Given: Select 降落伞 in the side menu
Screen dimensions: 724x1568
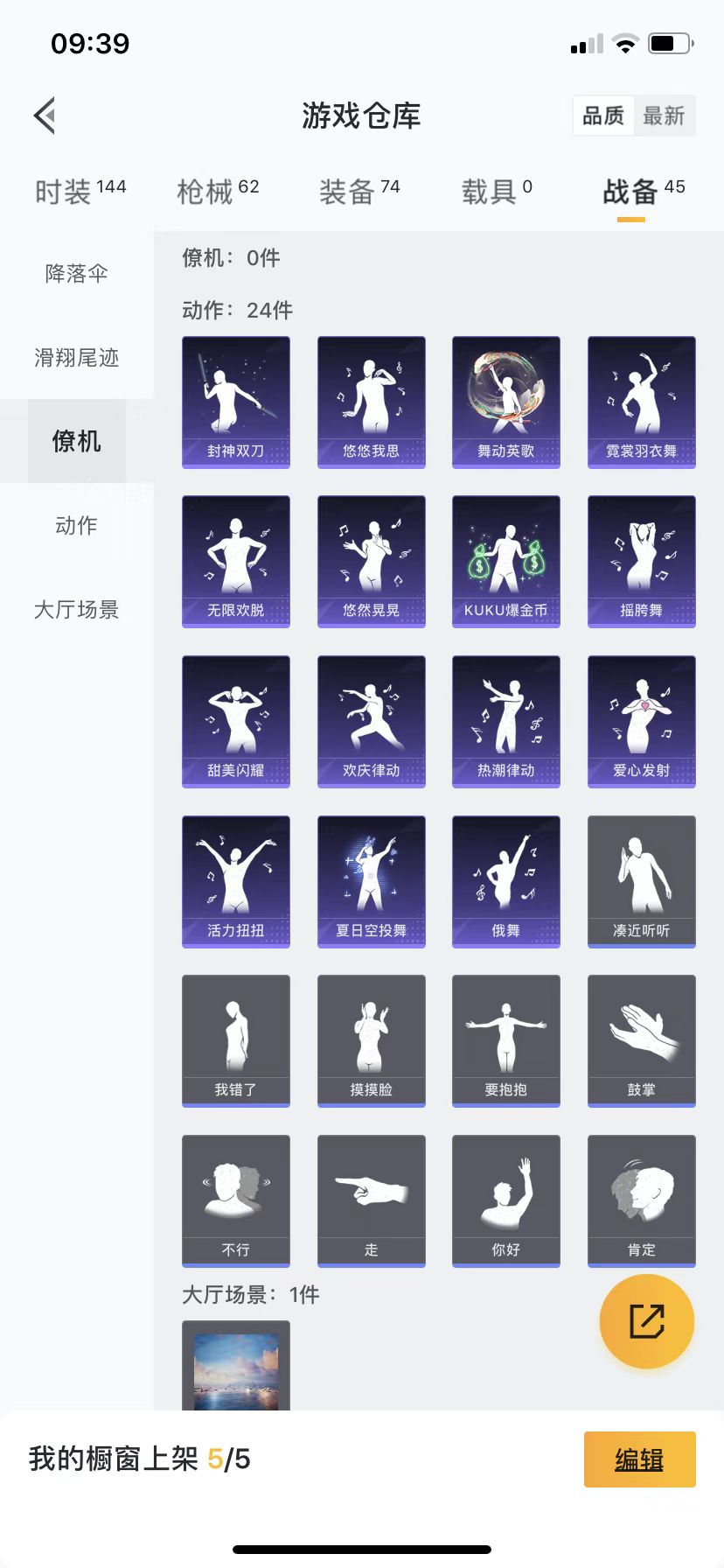Looking at the screenshot, I should click(77, 274).
